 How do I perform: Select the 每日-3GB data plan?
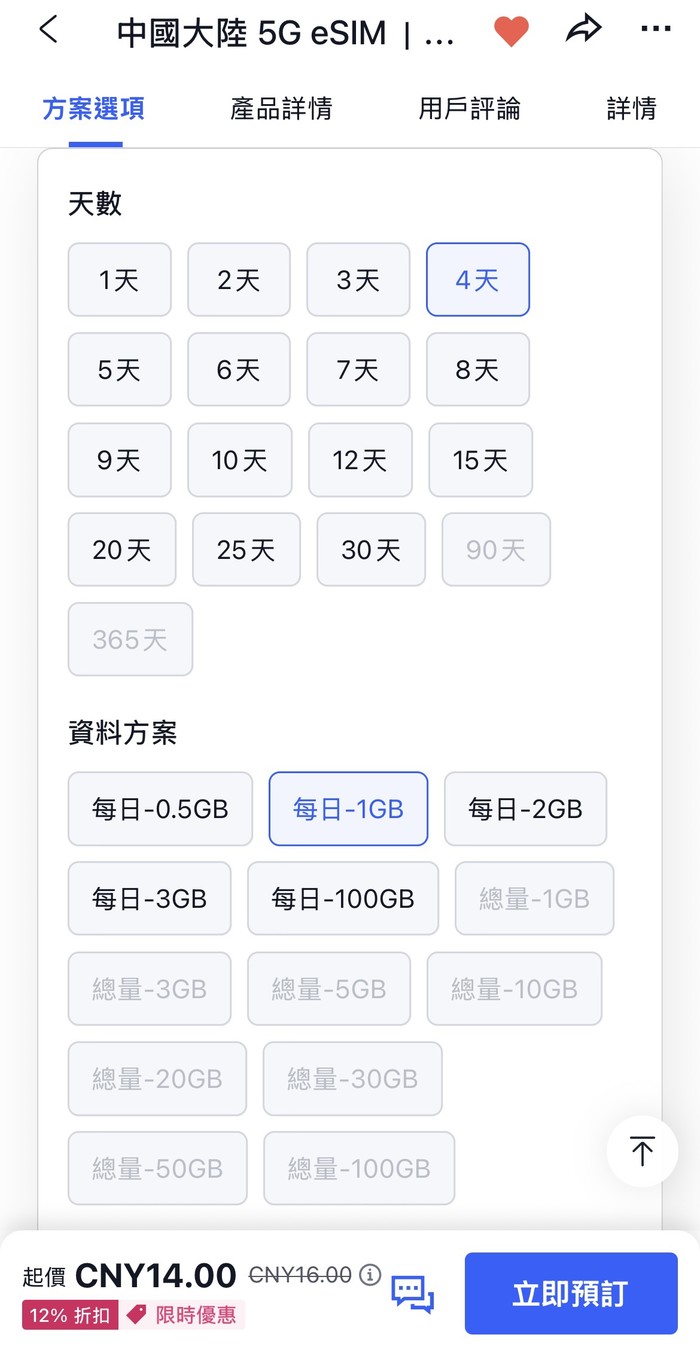(149, 899)
